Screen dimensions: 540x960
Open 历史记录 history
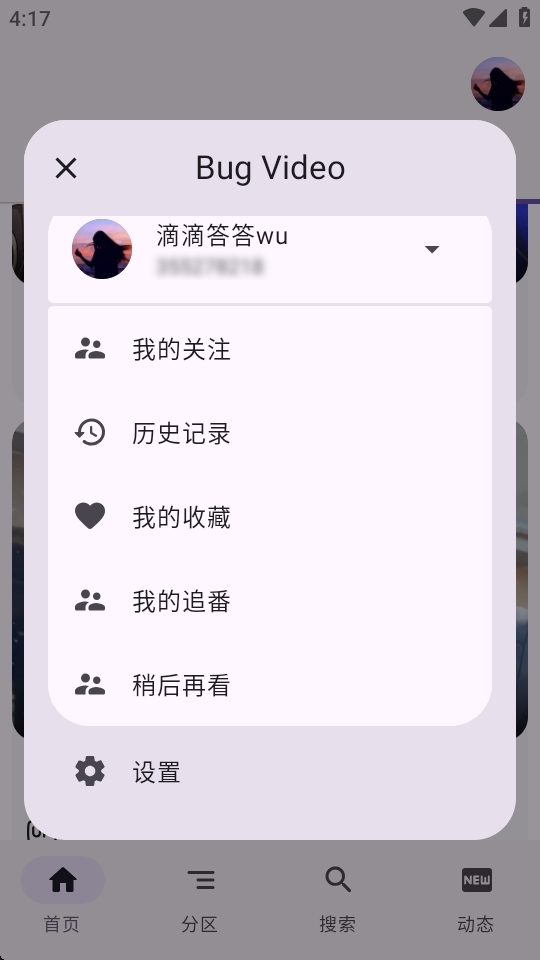click(x=270, y=433)
